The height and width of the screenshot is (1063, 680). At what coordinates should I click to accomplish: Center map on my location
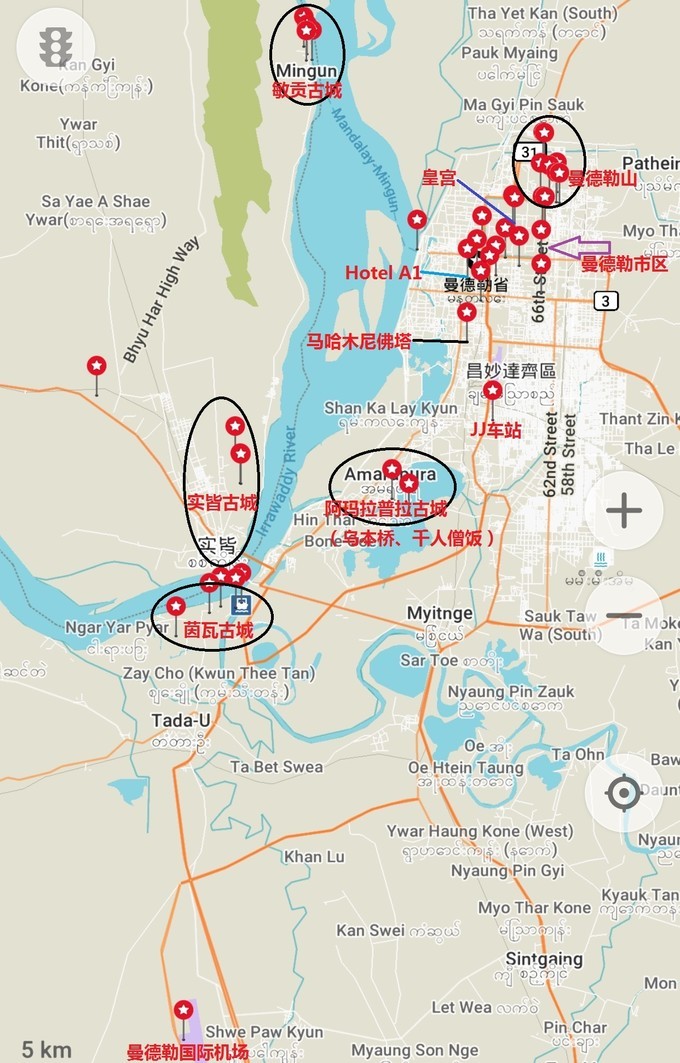point(624,794)
